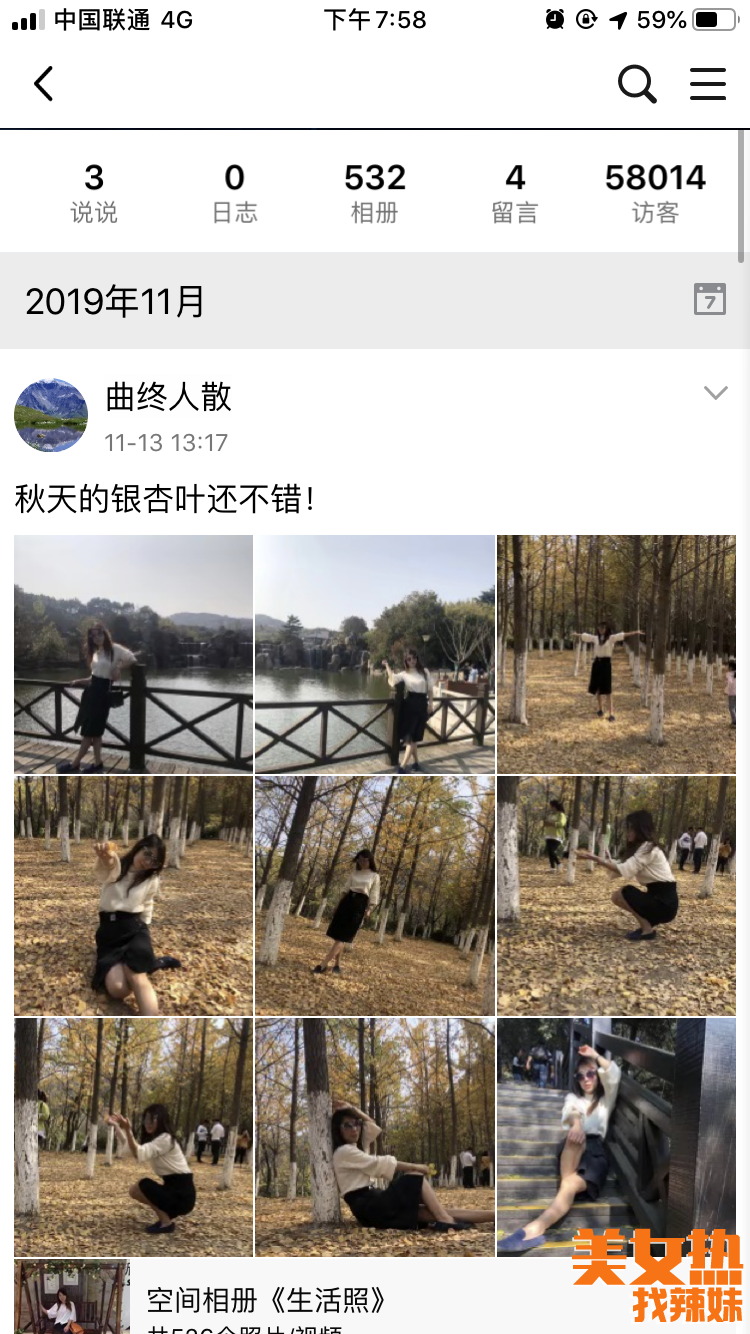
Task: Open the photo with arms outstretched among trees
Action: click(616, 654)
